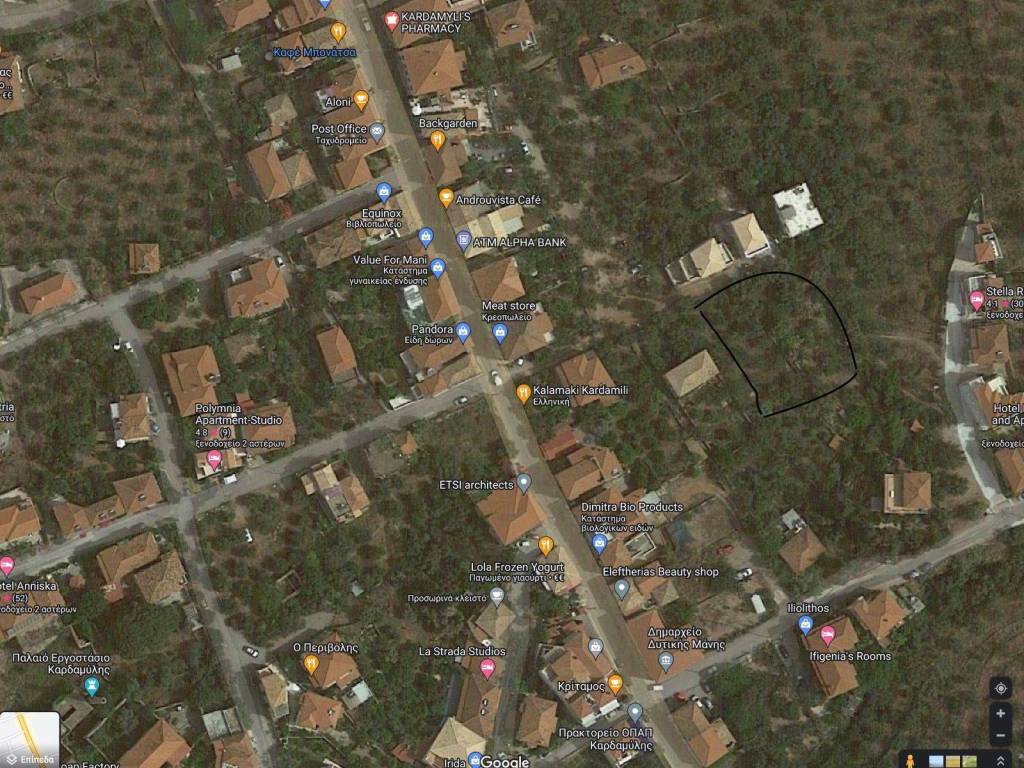Open Kardamyli's Pharmacy place marker
1024x768 pixels.
click(x=392, y=19)
